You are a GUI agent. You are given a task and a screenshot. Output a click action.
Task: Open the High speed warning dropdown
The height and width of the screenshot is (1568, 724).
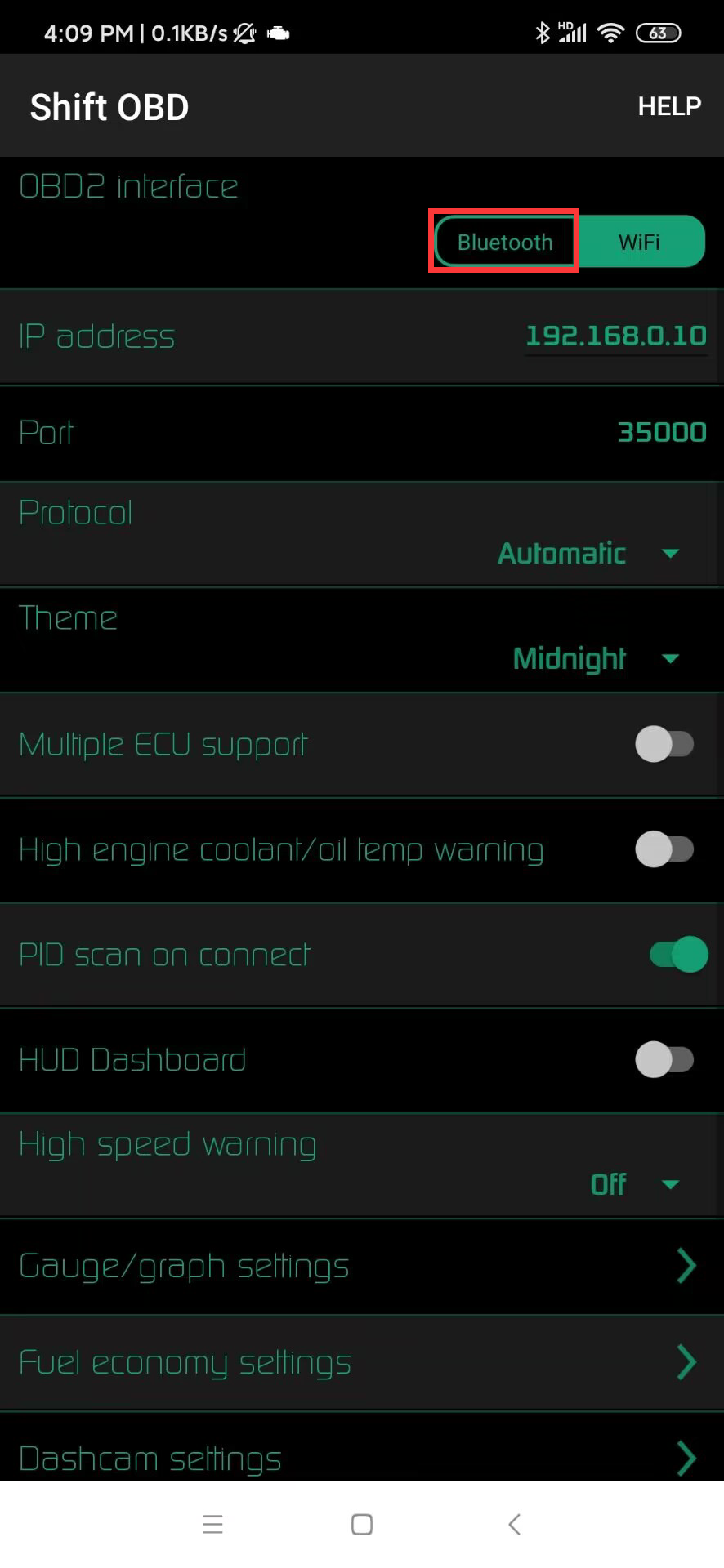pos(634,1184)
